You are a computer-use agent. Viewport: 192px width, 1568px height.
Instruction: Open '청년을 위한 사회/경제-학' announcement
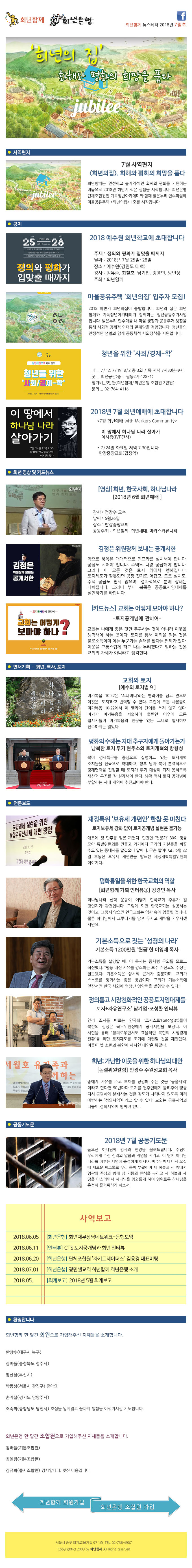click(137, 353)
